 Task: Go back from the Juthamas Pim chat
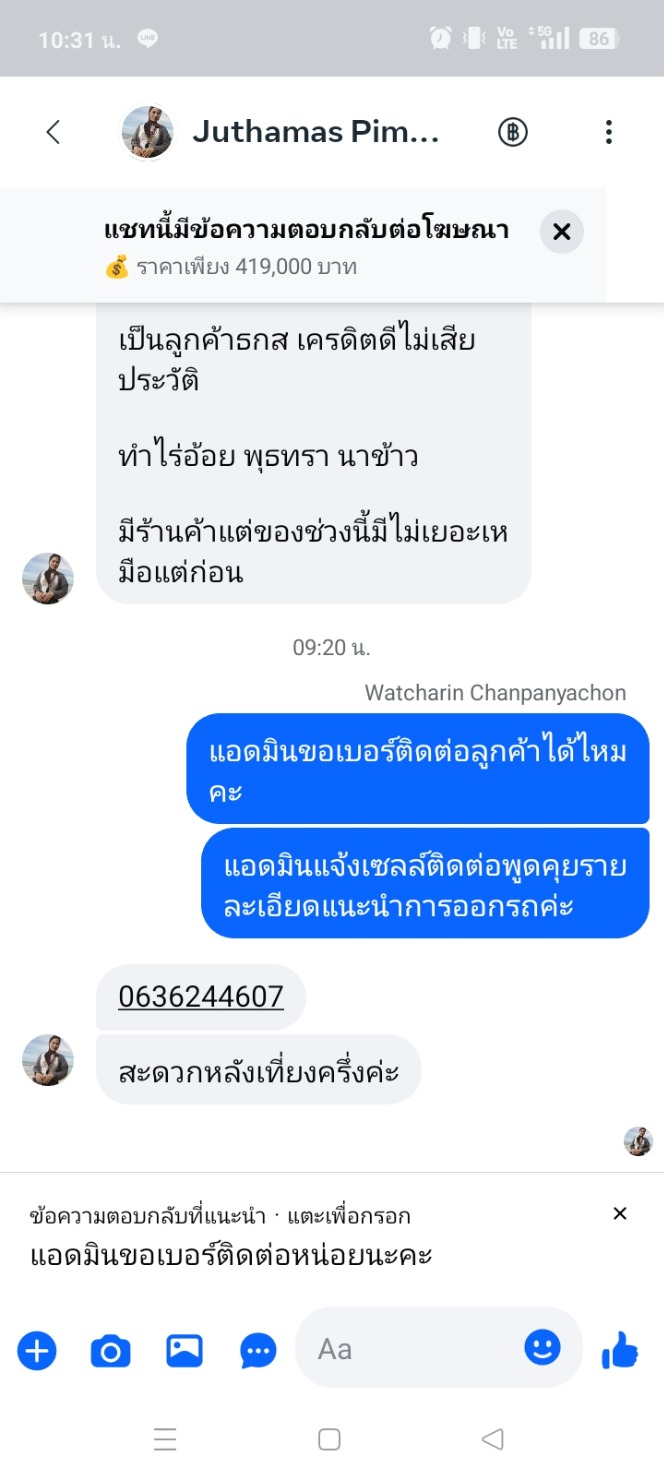point(54,132)
